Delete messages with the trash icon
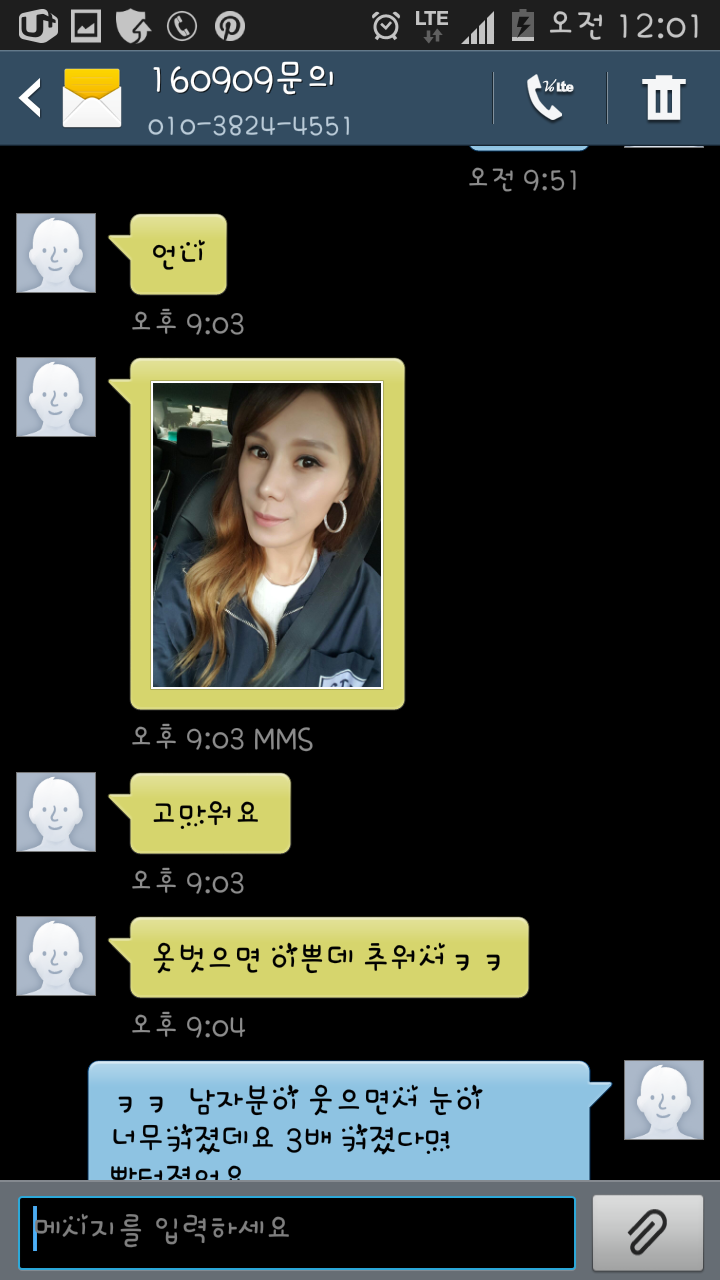This screenshot has width=720, height=1280. [x=663, y=98]
